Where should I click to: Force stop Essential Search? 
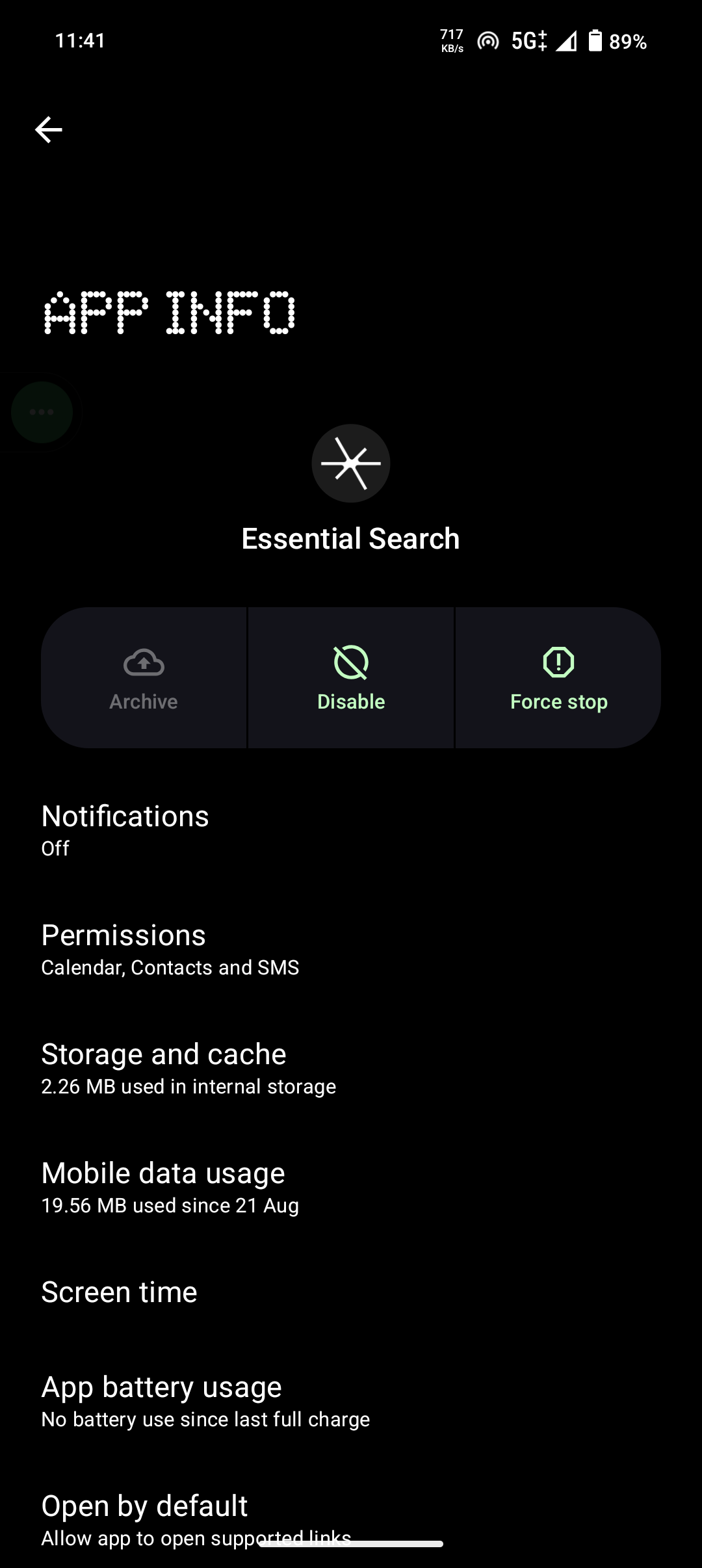(x=558, y=678)
